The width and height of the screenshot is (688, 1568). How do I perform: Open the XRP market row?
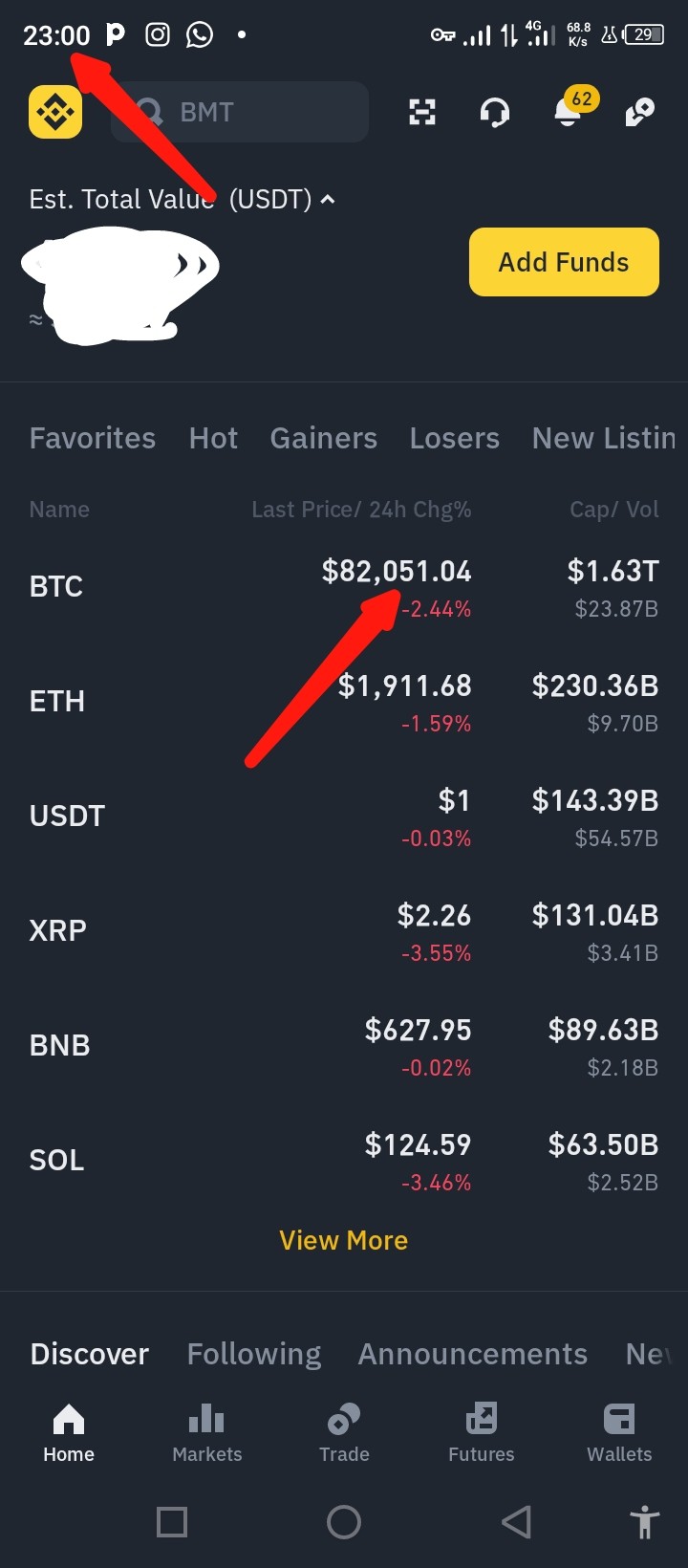(x=344, y=931)
